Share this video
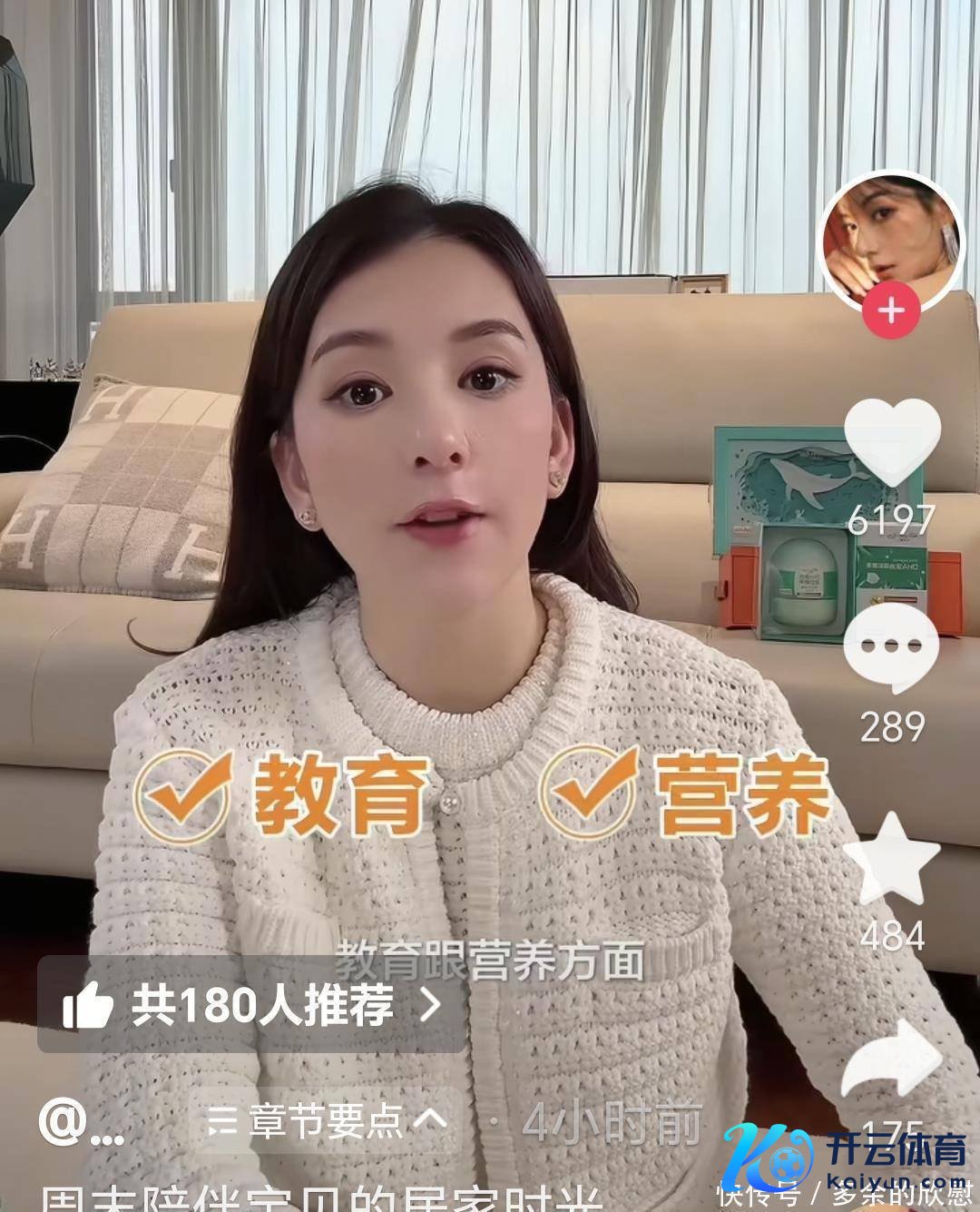The width and height of the screenshot is (980, 1212). coord(891,1061)
